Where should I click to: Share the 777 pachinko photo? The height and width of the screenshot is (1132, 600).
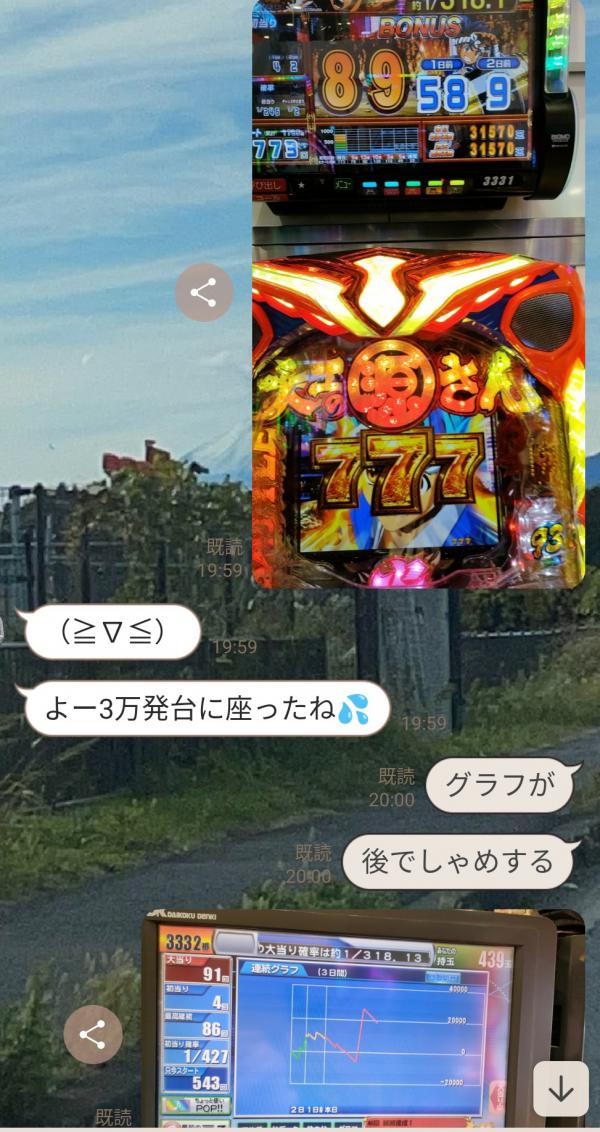[x=204, y=293]
